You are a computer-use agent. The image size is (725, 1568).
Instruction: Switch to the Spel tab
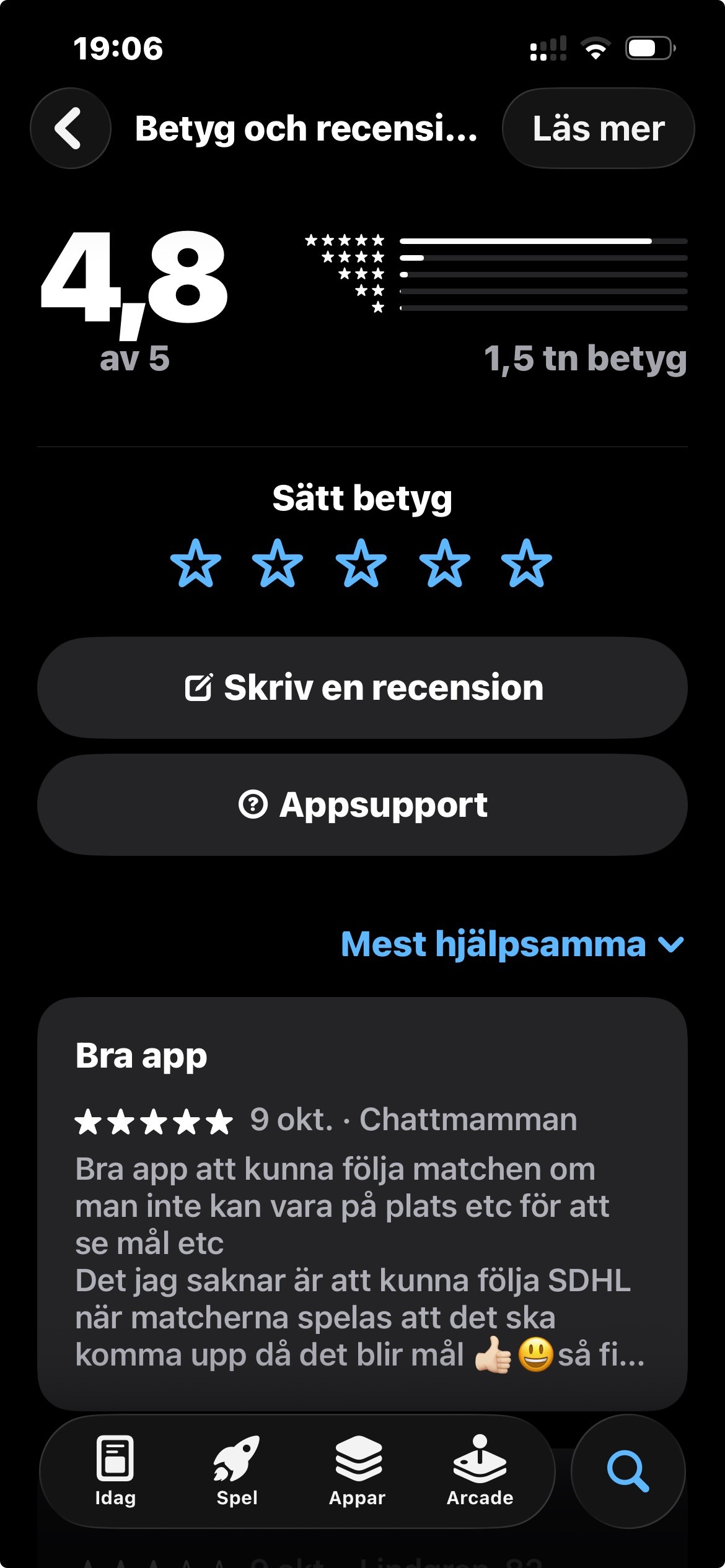tap(237, 1471)
